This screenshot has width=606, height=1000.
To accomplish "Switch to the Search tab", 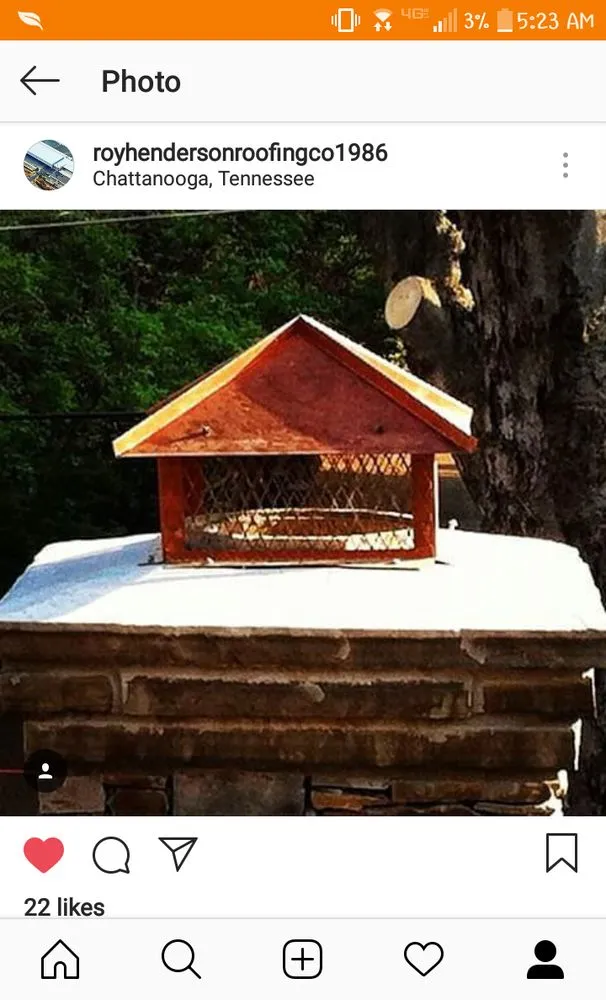I will 181,960.
